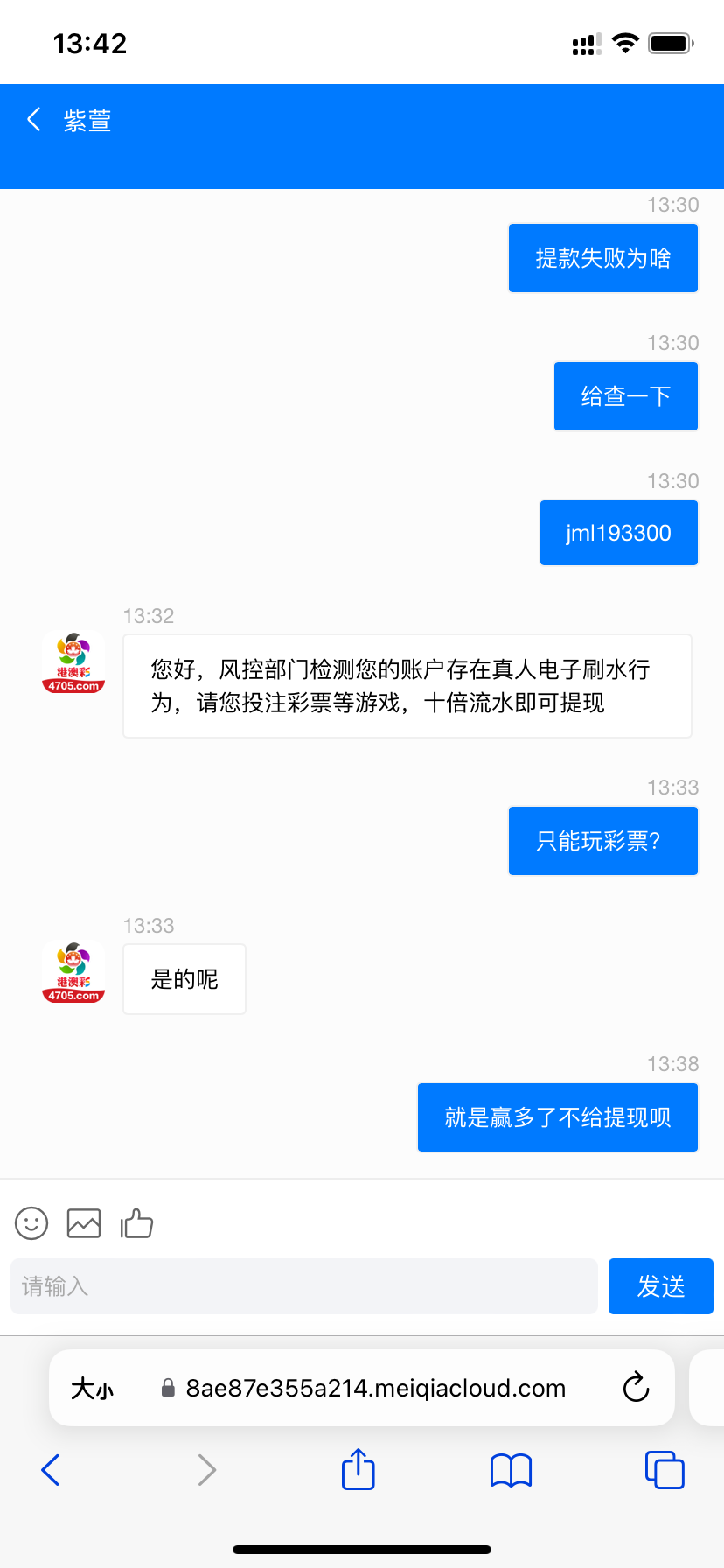Open the emoji picker icon
Image resolution: width=724 pixels, height=1568 pixels.
pyautogui.click(x=31, y=1222)
